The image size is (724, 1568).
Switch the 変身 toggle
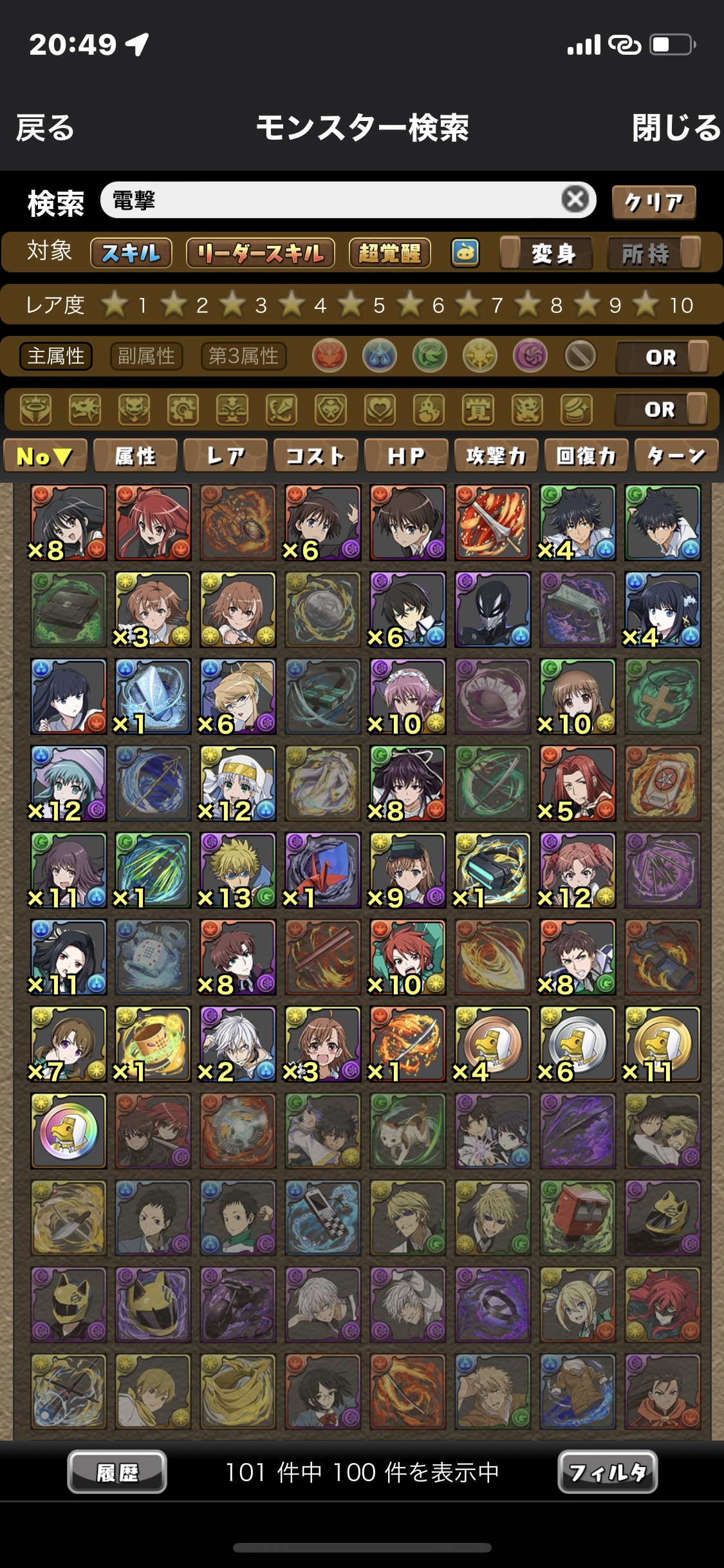(x=547, y=253)
